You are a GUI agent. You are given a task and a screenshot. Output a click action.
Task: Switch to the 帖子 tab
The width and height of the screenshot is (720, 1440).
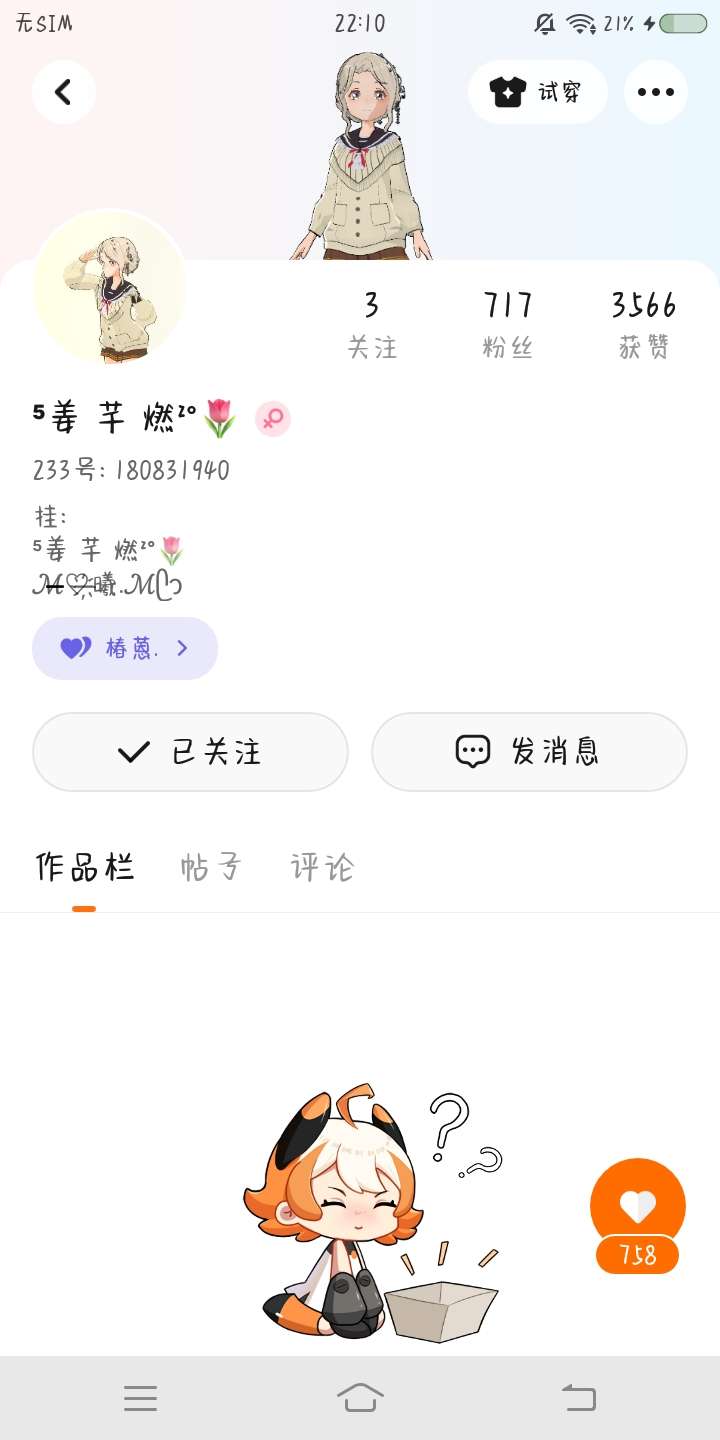210,866
